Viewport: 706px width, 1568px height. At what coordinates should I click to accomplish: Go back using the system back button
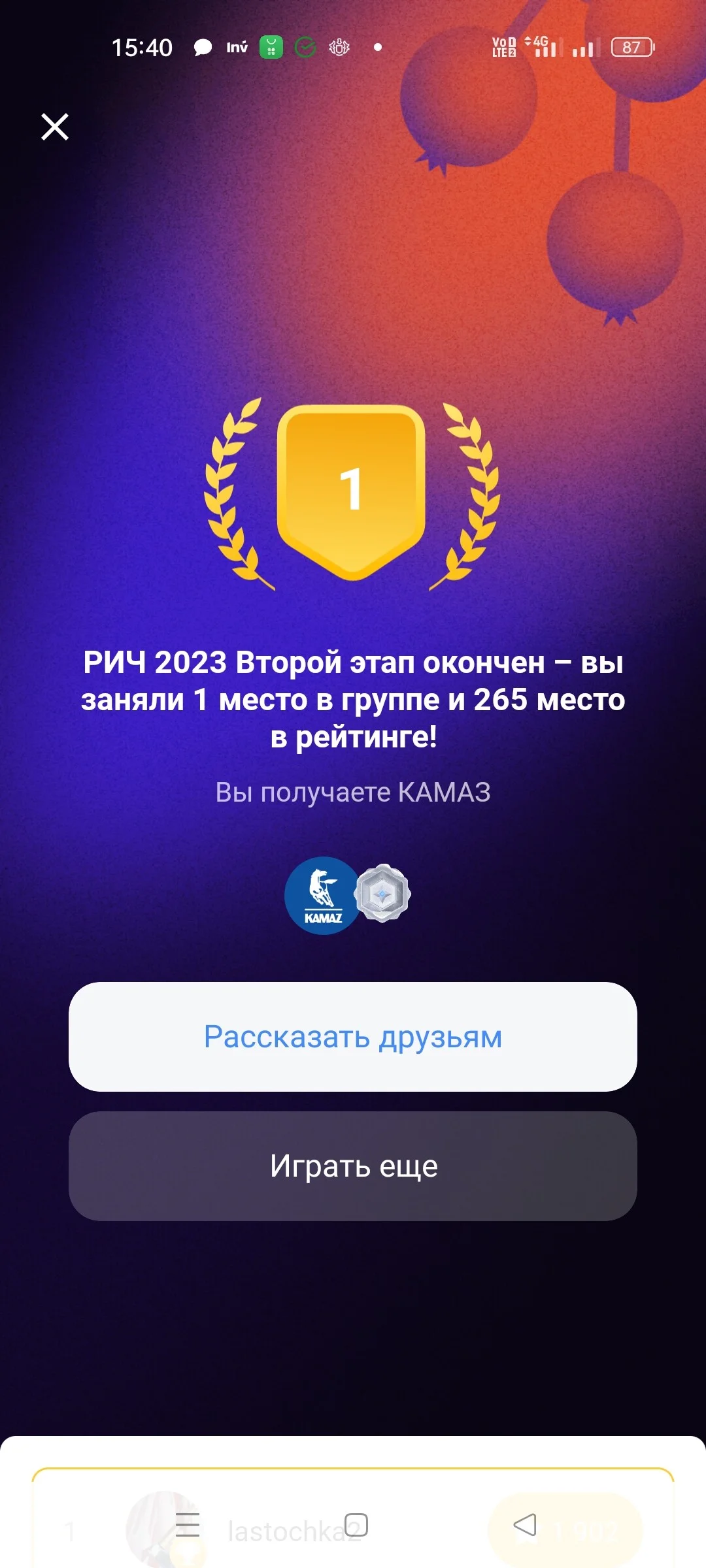click(x=525, y=1525)
